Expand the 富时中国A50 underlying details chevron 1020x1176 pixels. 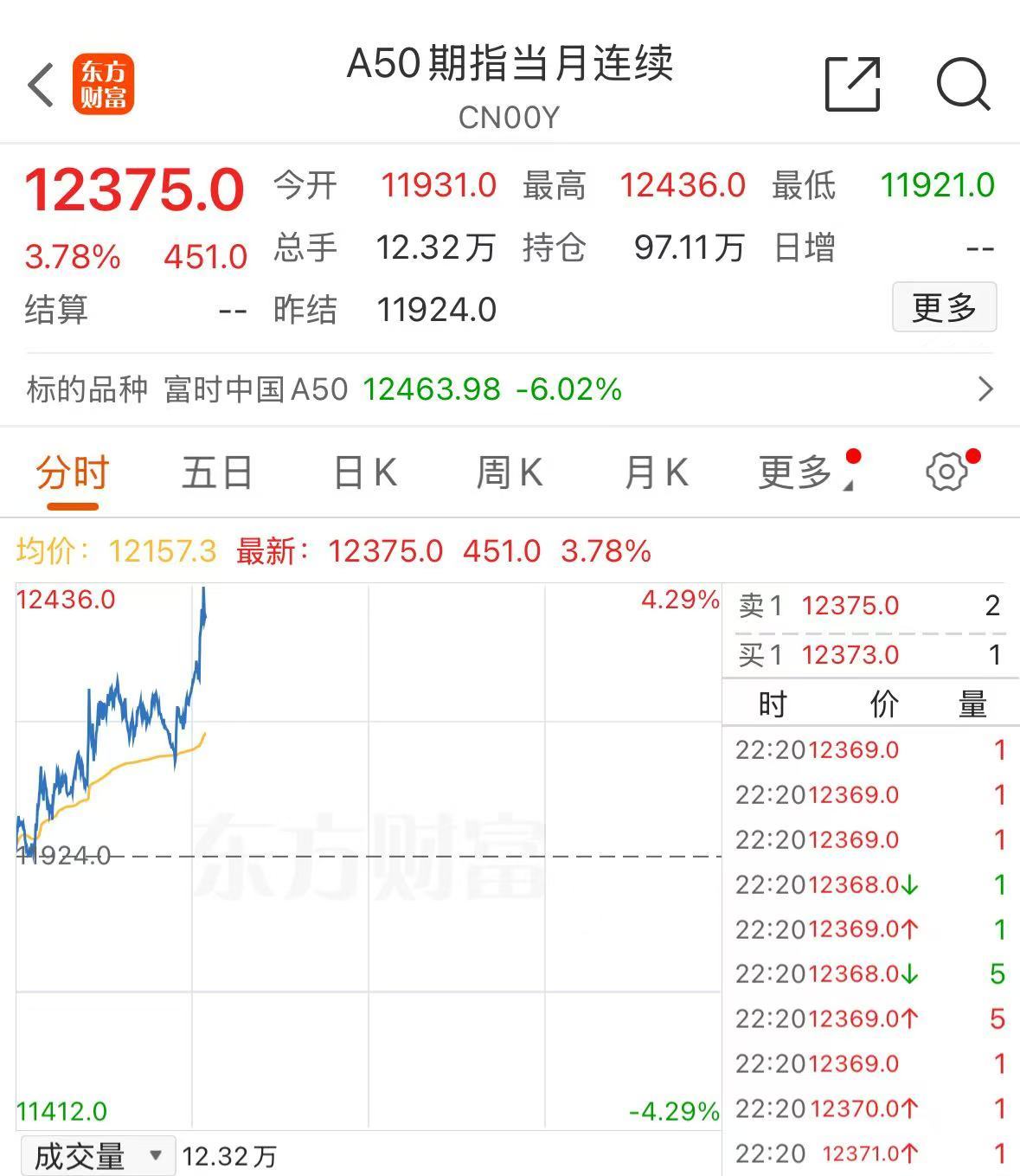(985, 389)
